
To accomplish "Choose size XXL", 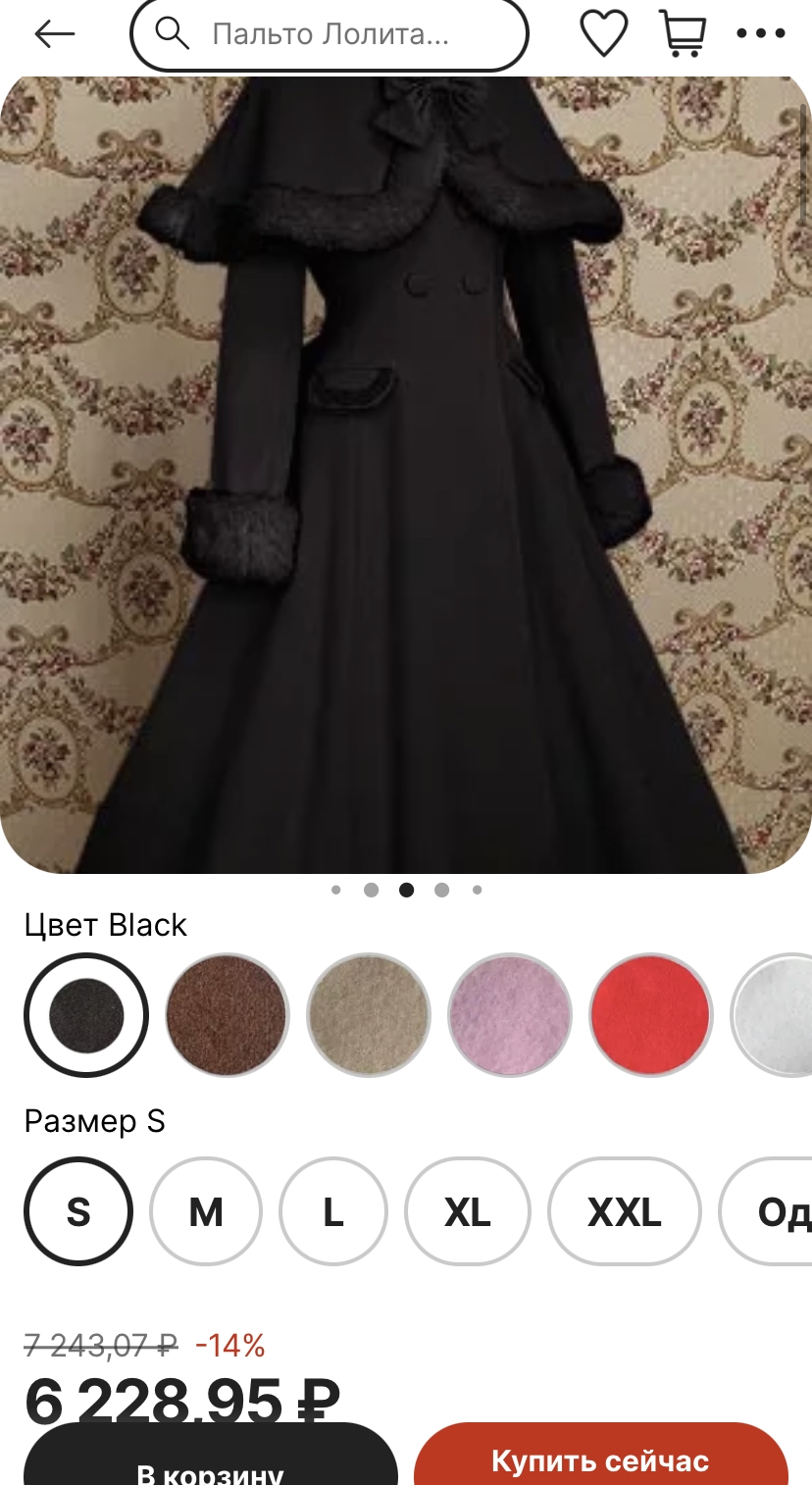I will [625, 1212].
